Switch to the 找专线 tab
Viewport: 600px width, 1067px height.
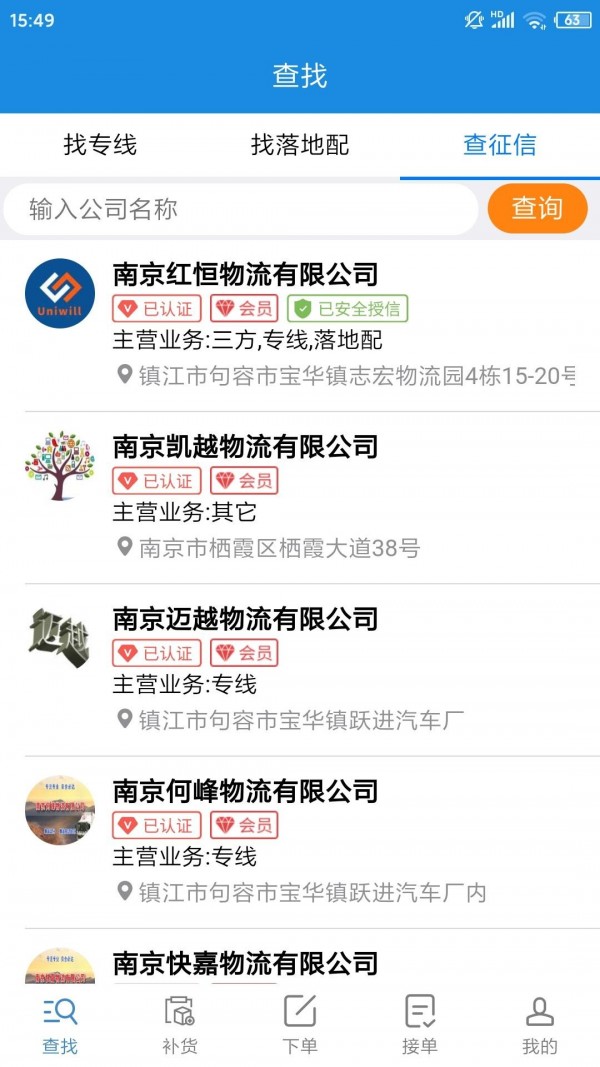point(100,145)
